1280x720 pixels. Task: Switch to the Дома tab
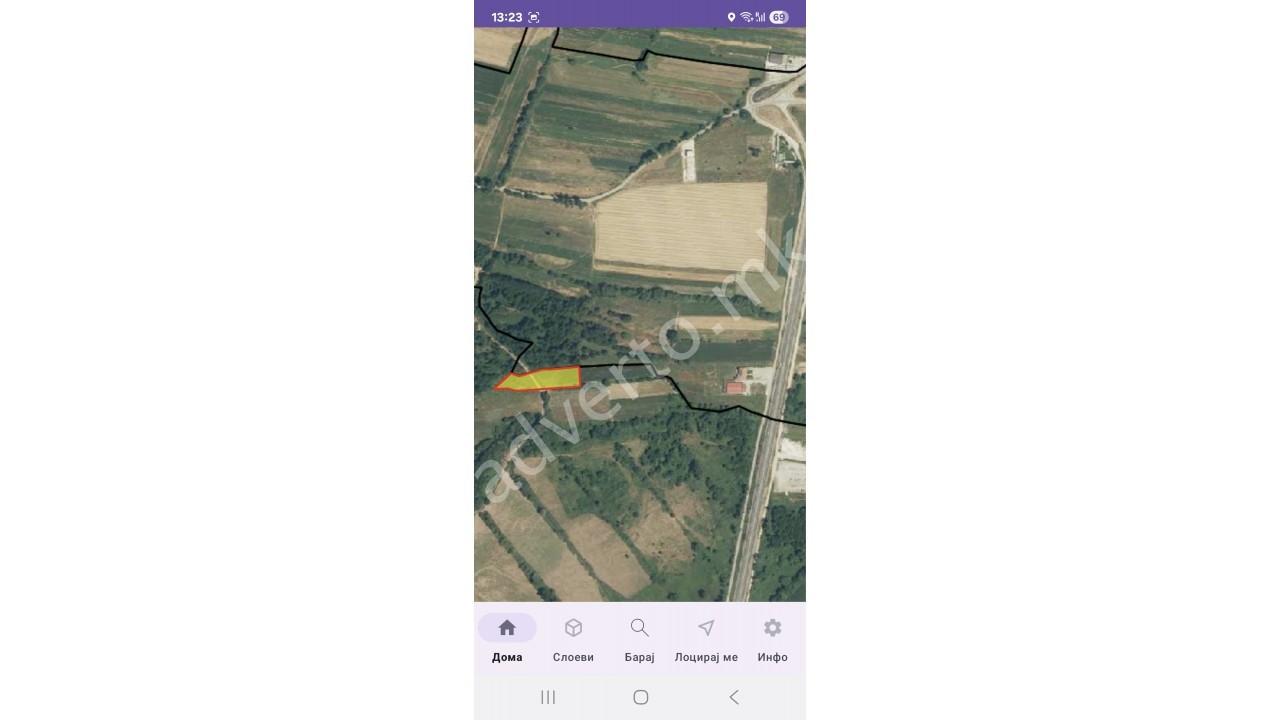click(x=507, y=639)
